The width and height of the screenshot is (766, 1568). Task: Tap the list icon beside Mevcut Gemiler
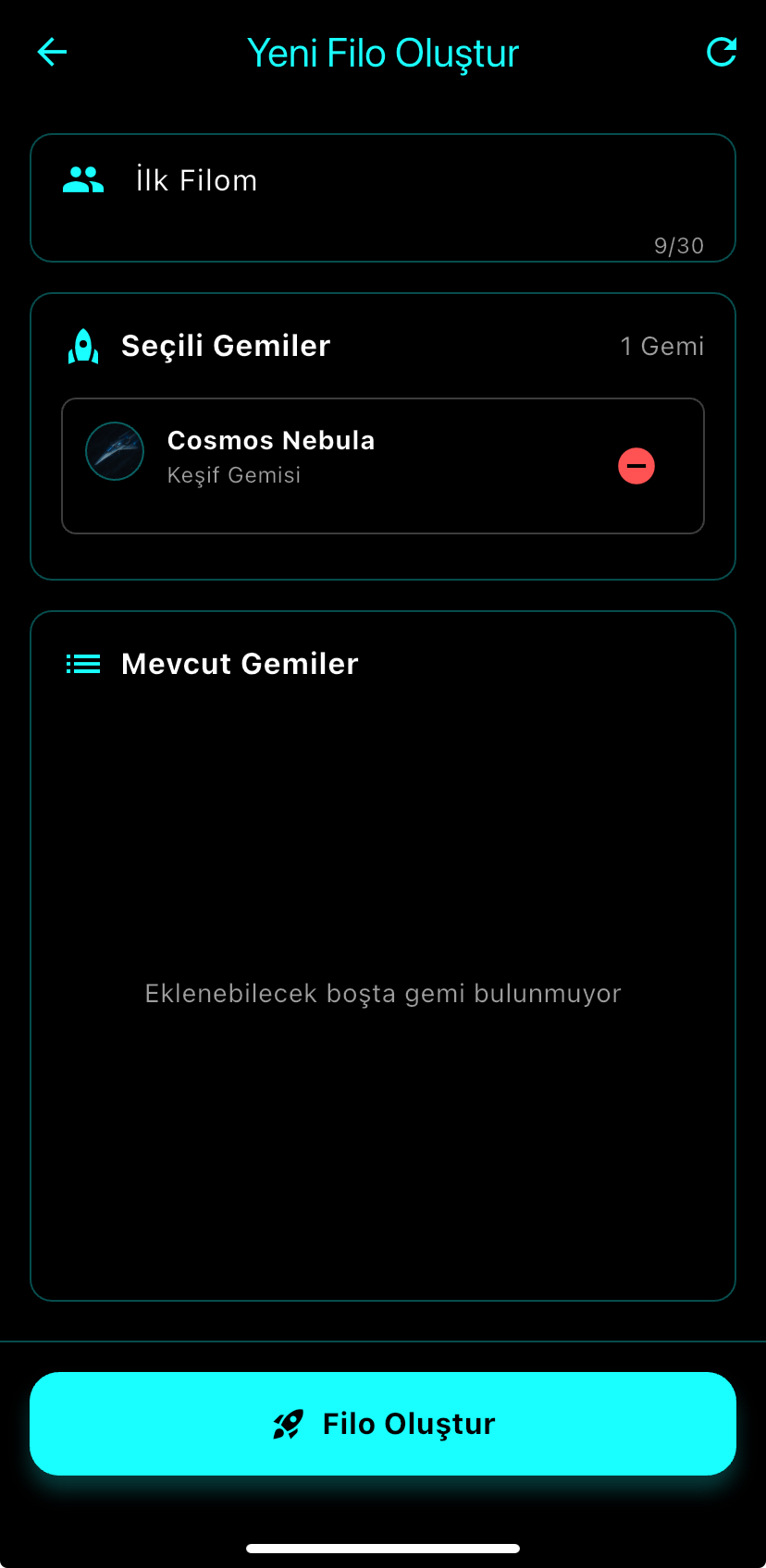[x=82, y=663]
